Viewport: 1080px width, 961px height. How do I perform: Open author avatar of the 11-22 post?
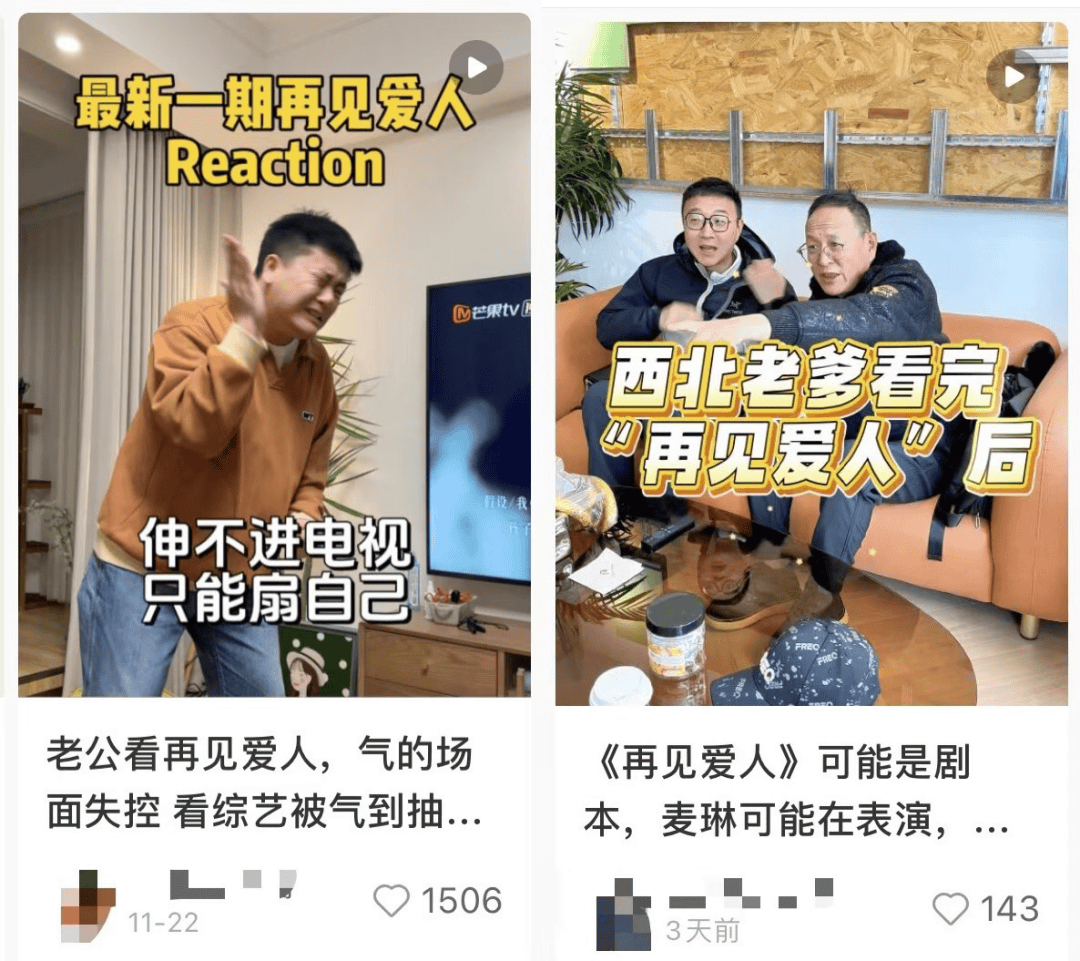coord(88,905)
